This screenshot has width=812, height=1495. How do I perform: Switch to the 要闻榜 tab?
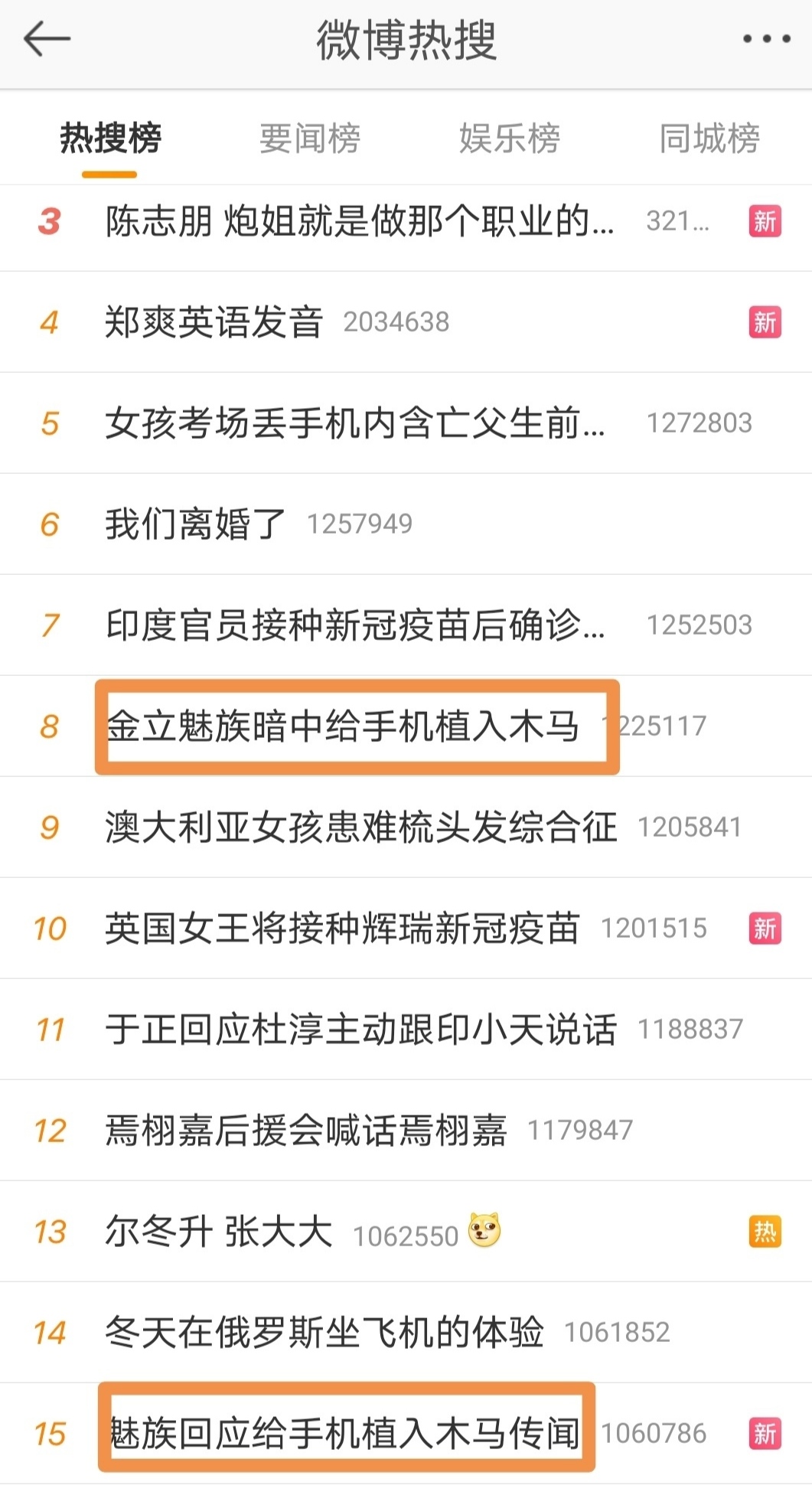308,138
